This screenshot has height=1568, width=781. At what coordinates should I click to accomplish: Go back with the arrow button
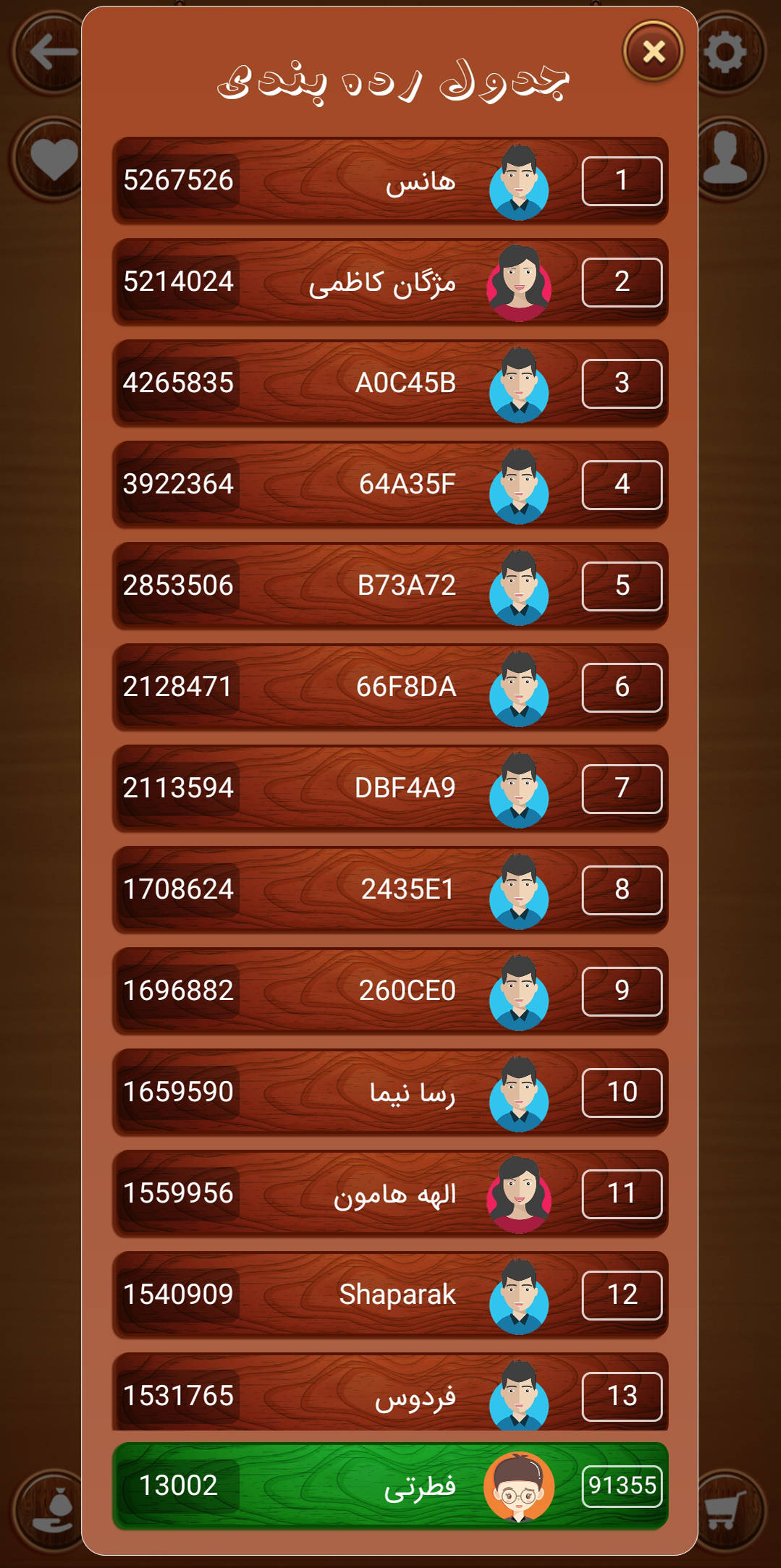pyautogui.click(x=54, y=52)
